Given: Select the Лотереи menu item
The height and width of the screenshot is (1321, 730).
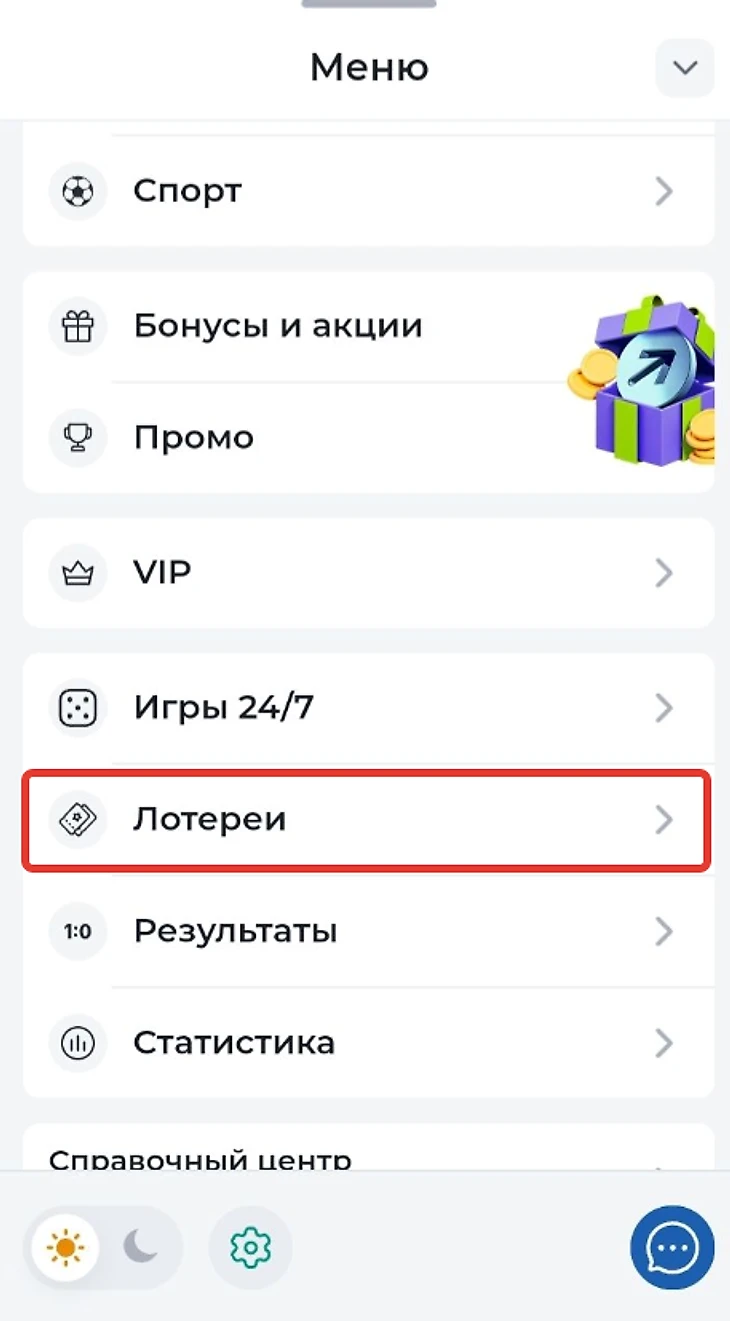Looking at the screenshot, I should [368, 820].
